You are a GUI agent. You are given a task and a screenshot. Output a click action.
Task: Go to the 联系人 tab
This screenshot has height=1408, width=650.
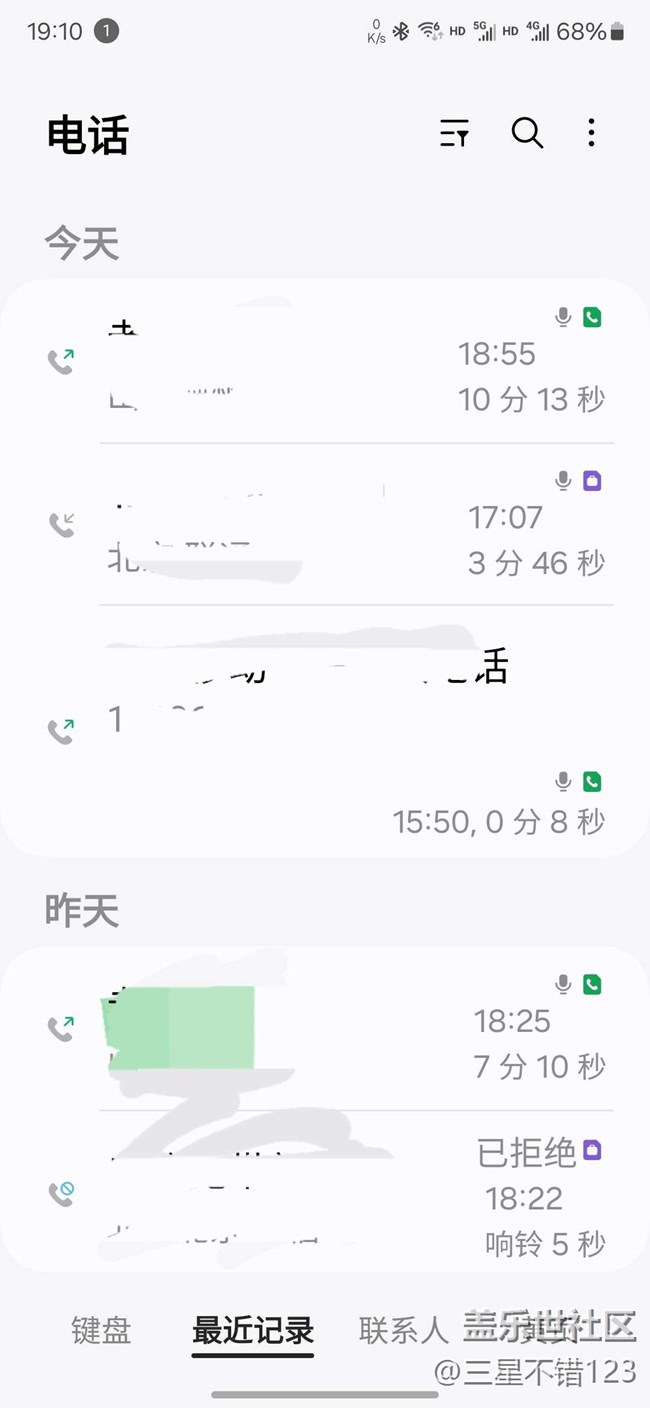404,1330
